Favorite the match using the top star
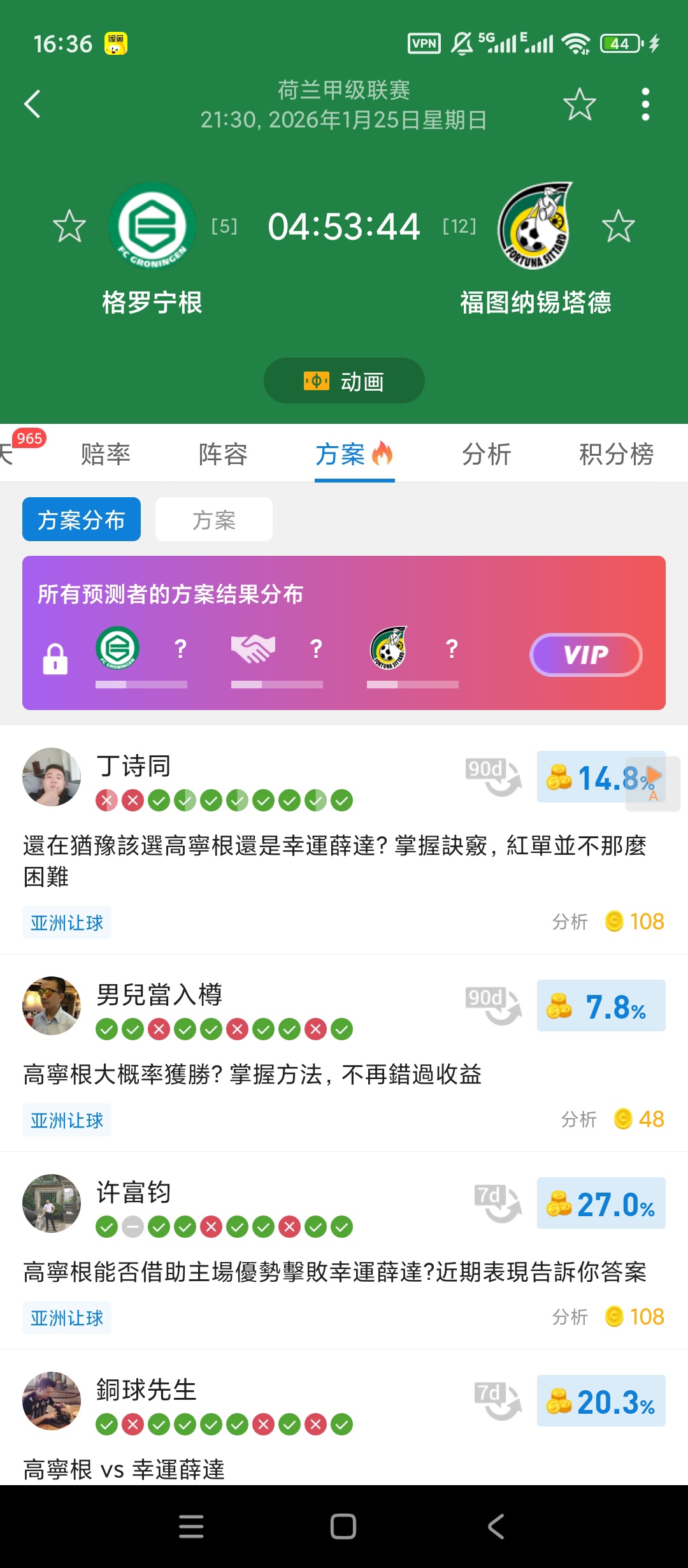This screenshot has width=688, height=1568. 580,105
